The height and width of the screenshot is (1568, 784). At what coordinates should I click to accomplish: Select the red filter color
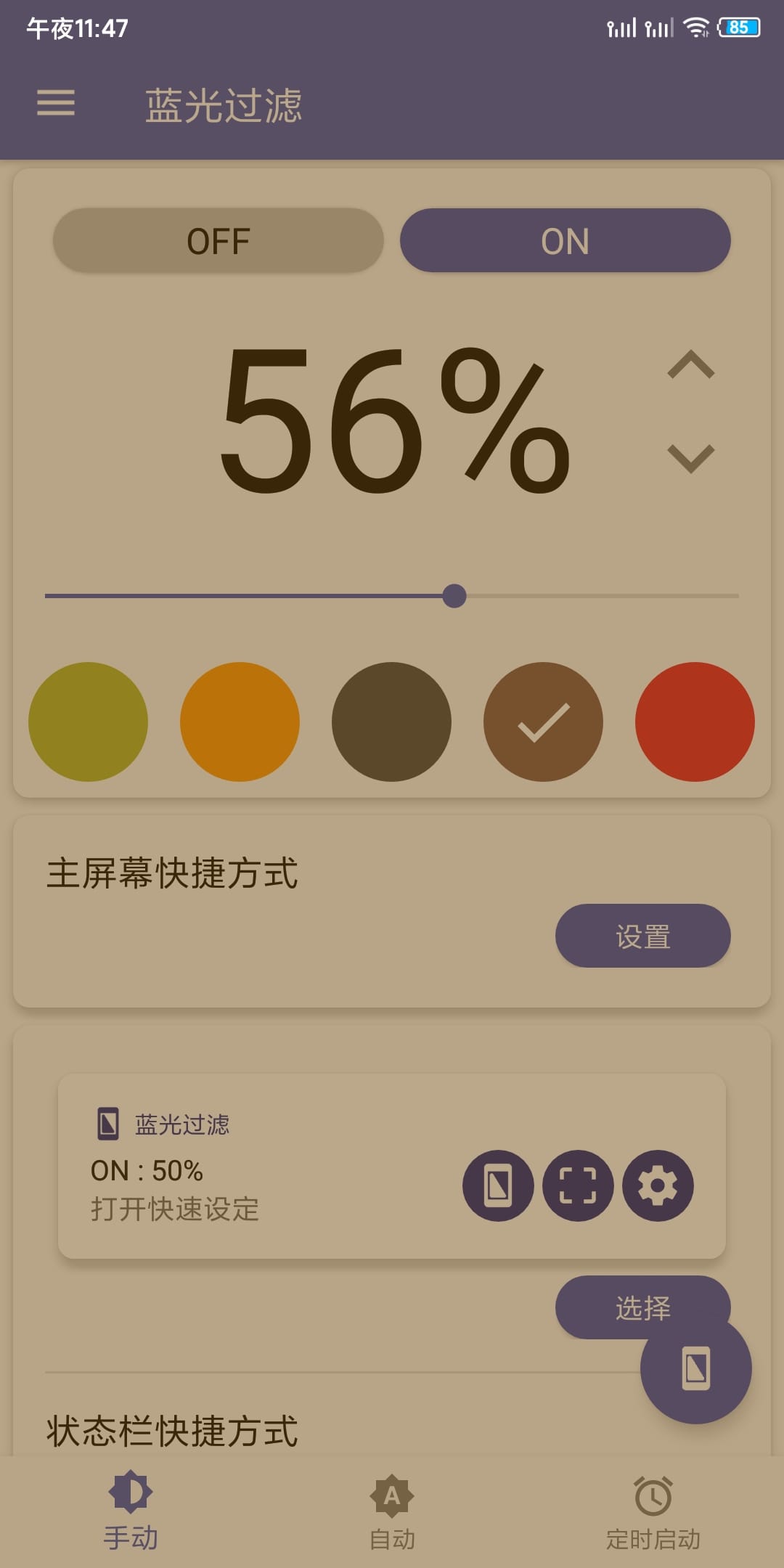pos(695,722)
